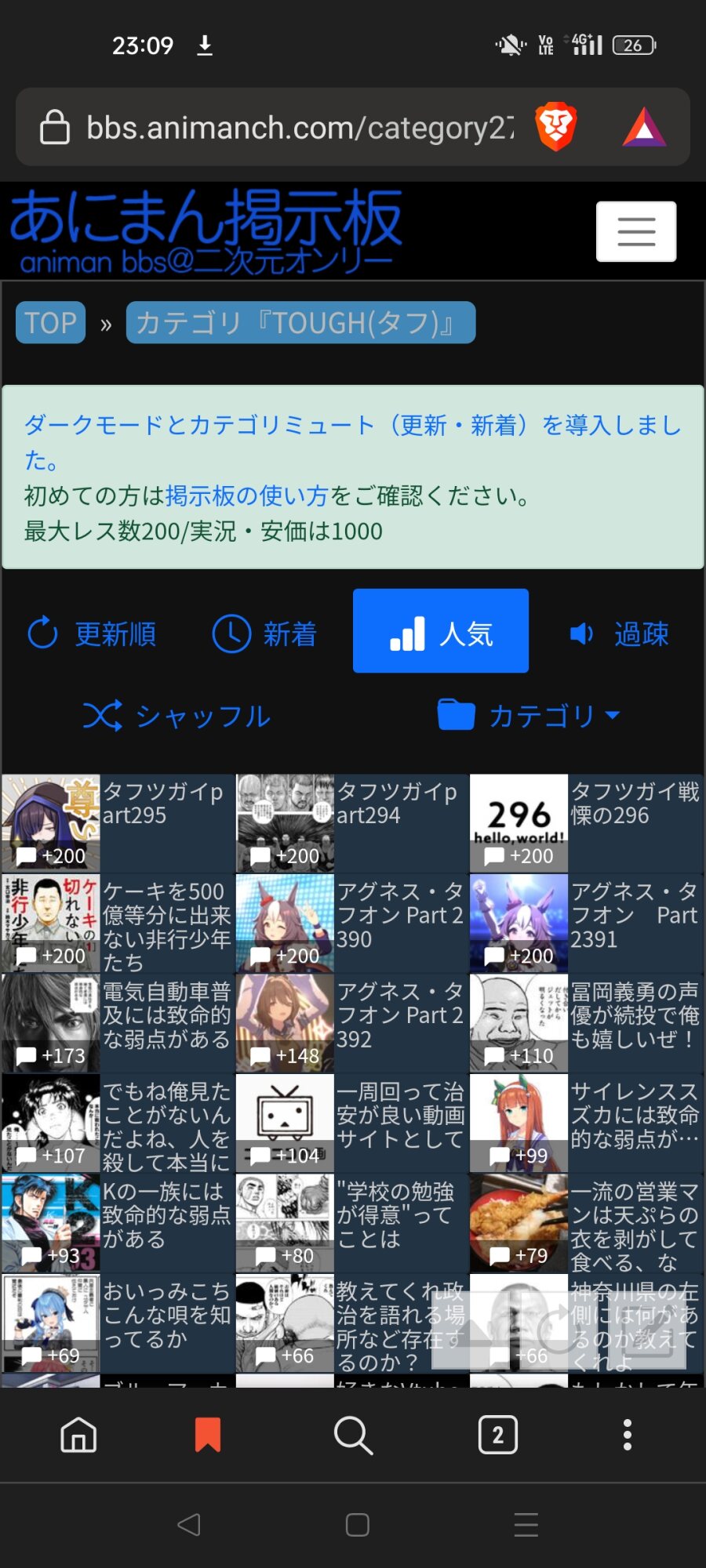Open the 掲示板の使い方 link

[x=246, y=495]
